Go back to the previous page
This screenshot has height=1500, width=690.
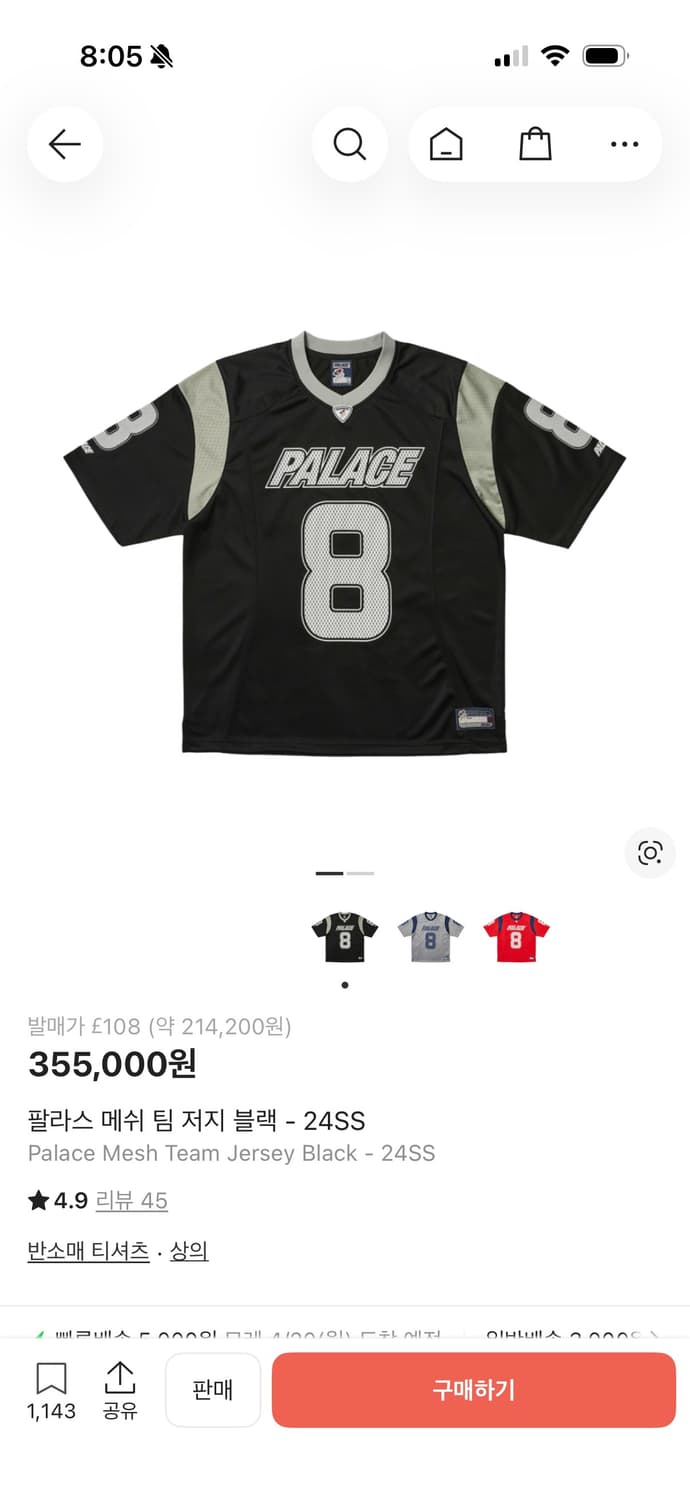tap(65, 145)
